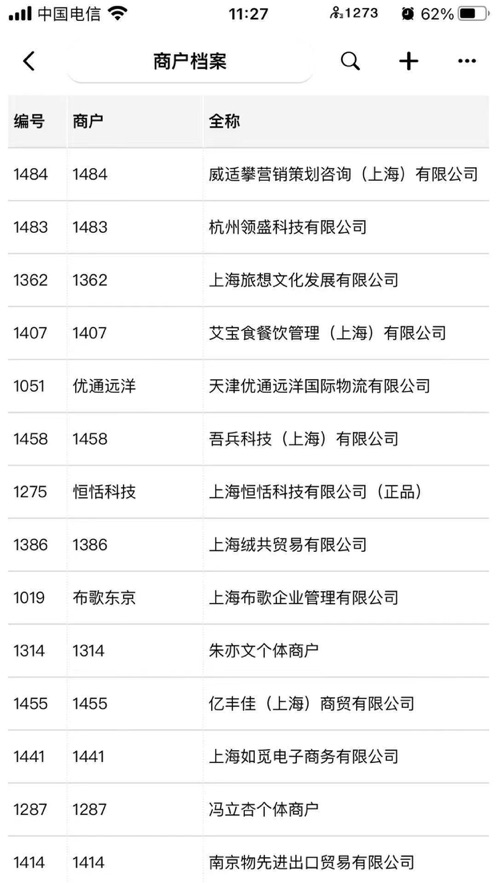Open the three-dot overflow menu
This screenshot has height=883, width=497.
tap(467, 61)
